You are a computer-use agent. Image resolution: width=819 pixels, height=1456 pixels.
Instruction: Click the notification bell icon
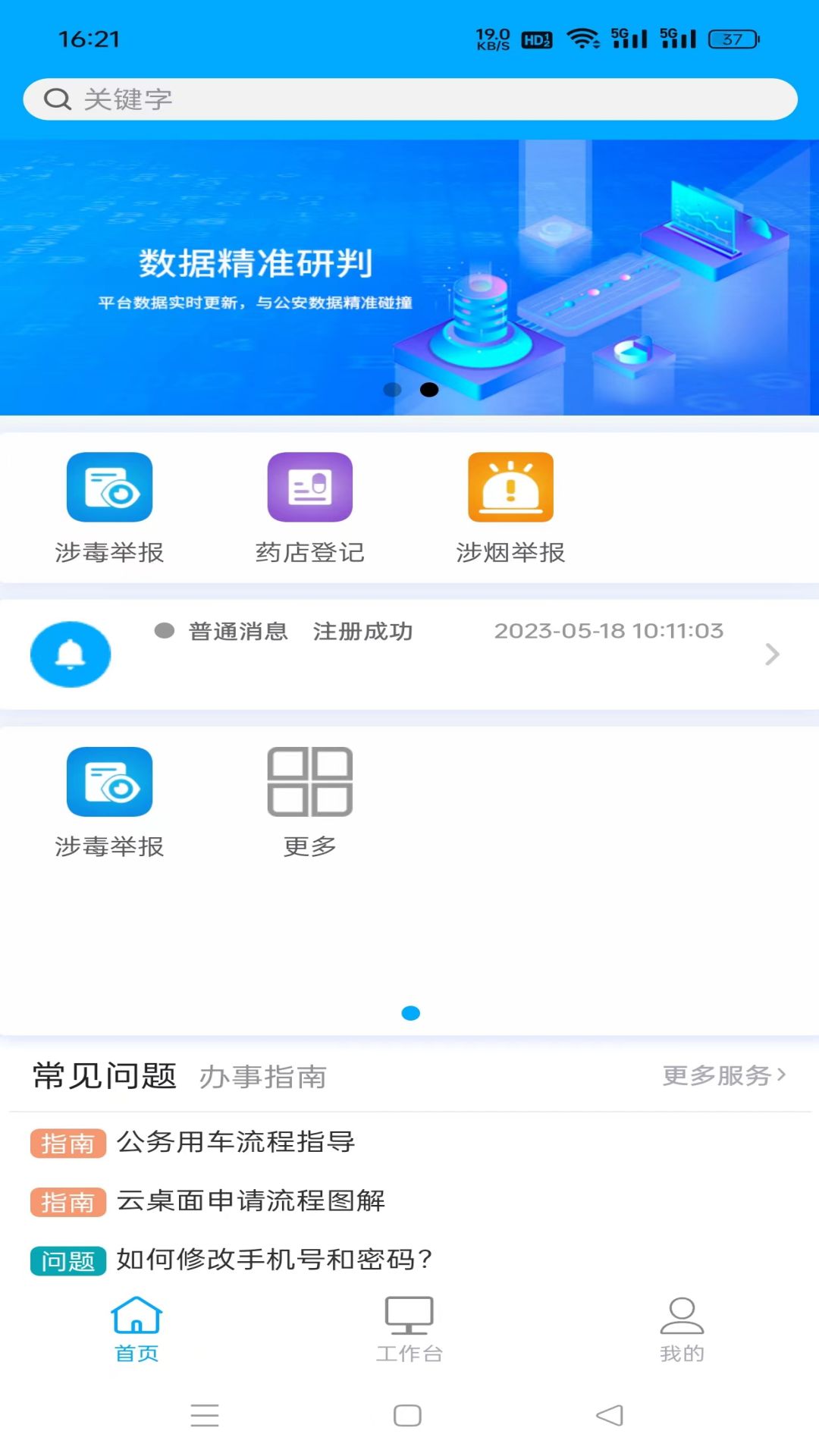coord(71,654)
